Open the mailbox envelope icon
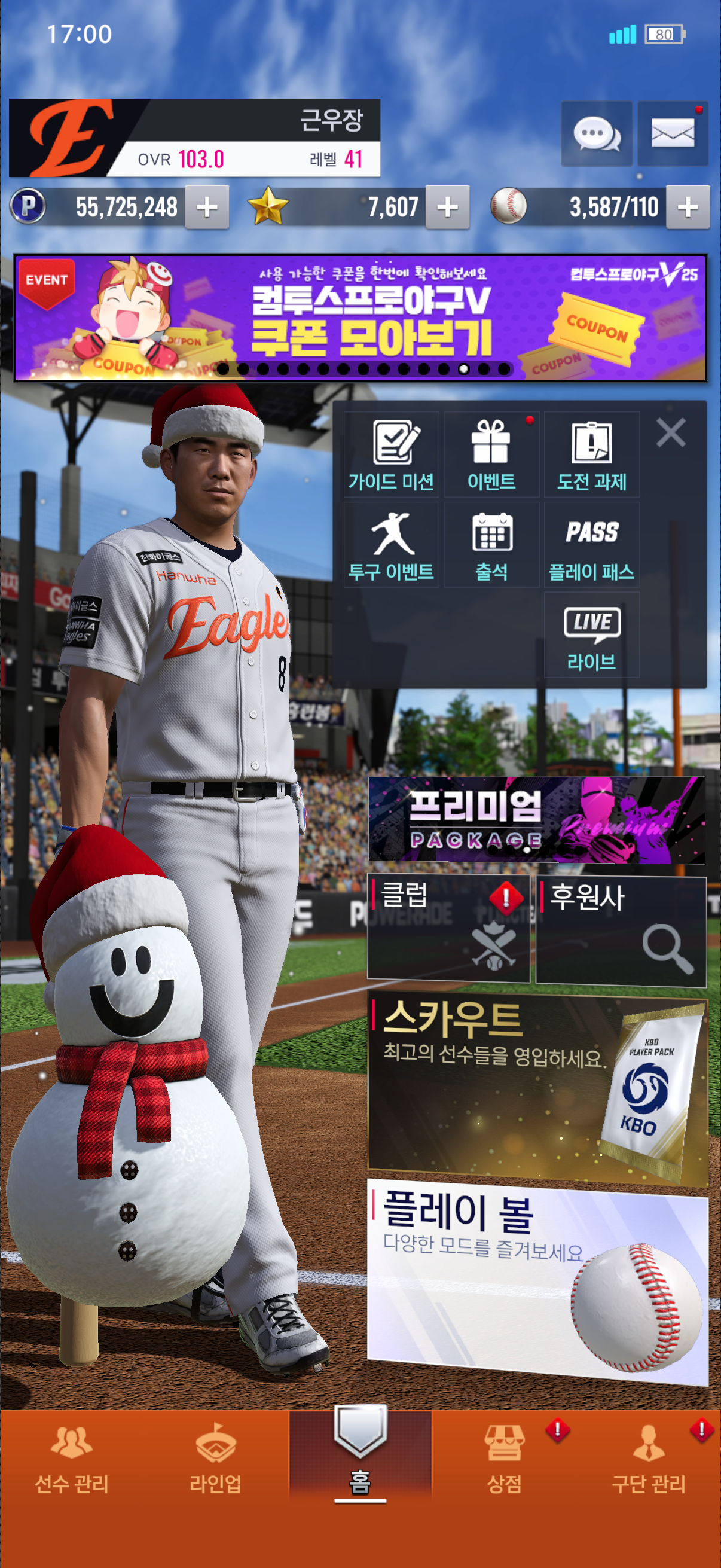This screenshot has width=721, height=1568. (673, 133)
